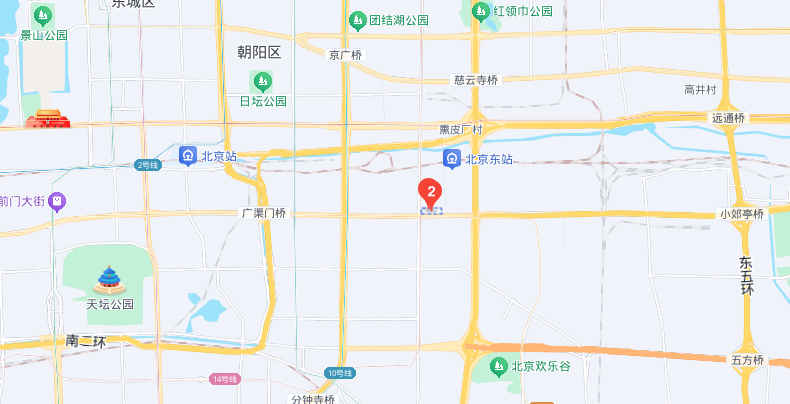The height and width of the screenshot is (404, 790).
Task: Select the 北京欢乐谷 point of interest
Action: click(x=498, y=367)
